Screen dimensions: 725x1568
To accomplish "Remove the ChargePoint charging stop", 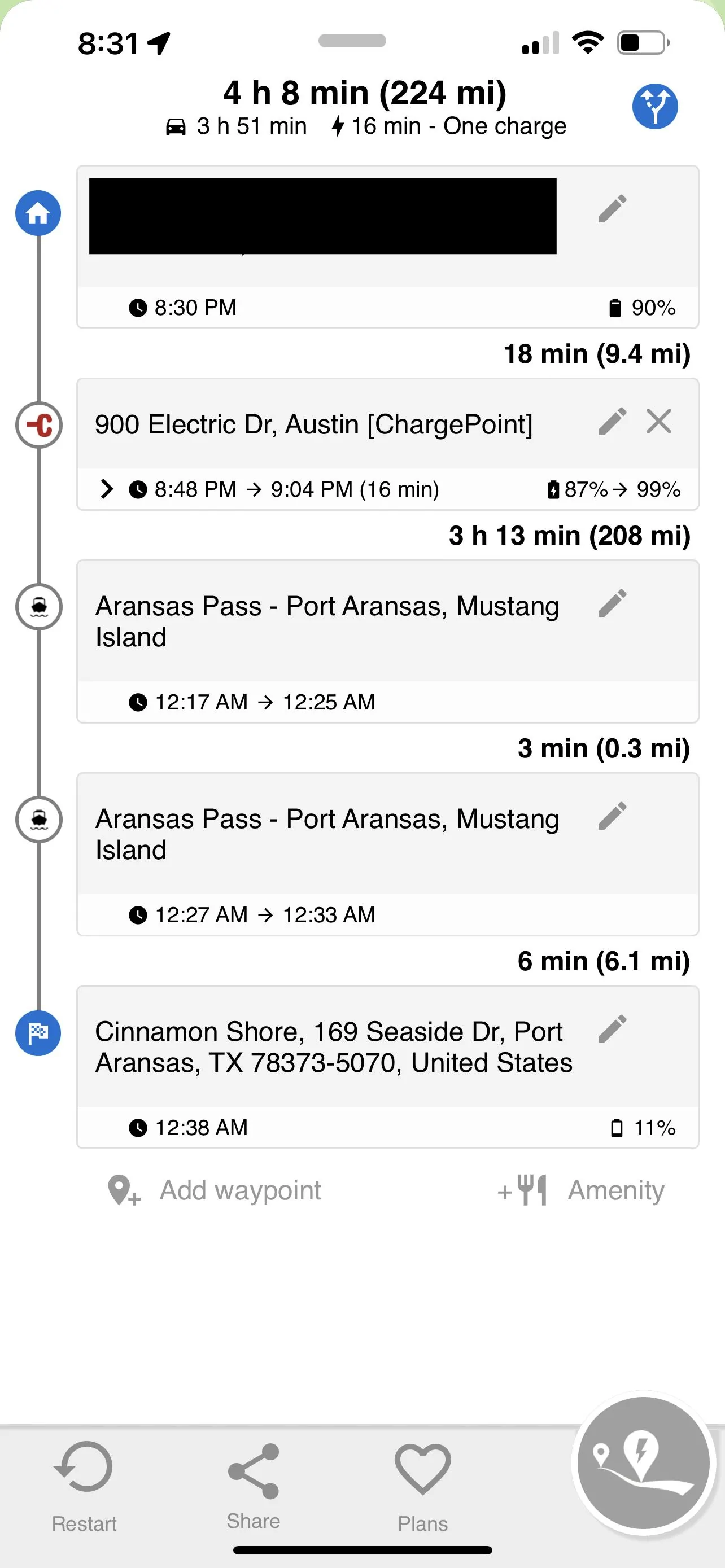I will coord(660,420).
